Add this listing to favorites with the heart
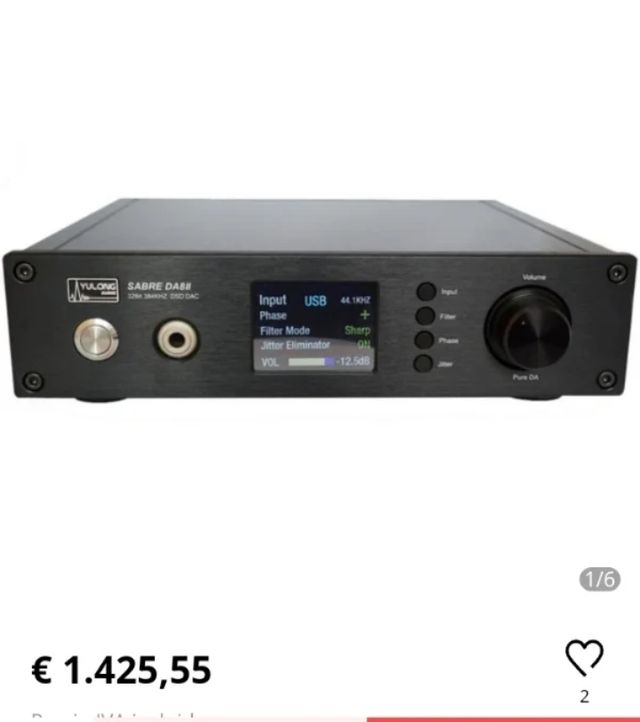This screenshot has height=722, width=640. pos(584,658)
